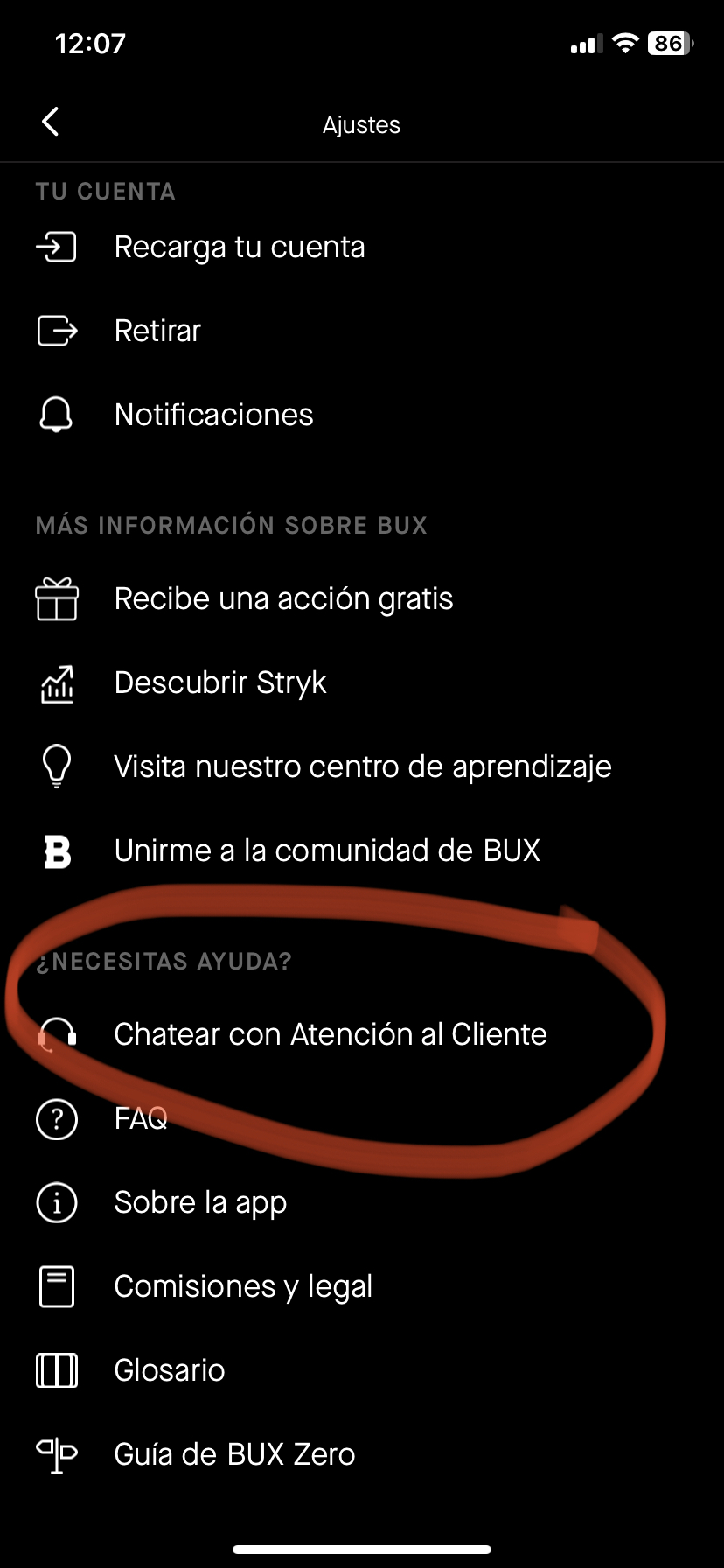
Task: Open notifications via the bell icon
Action: point(57,416)
